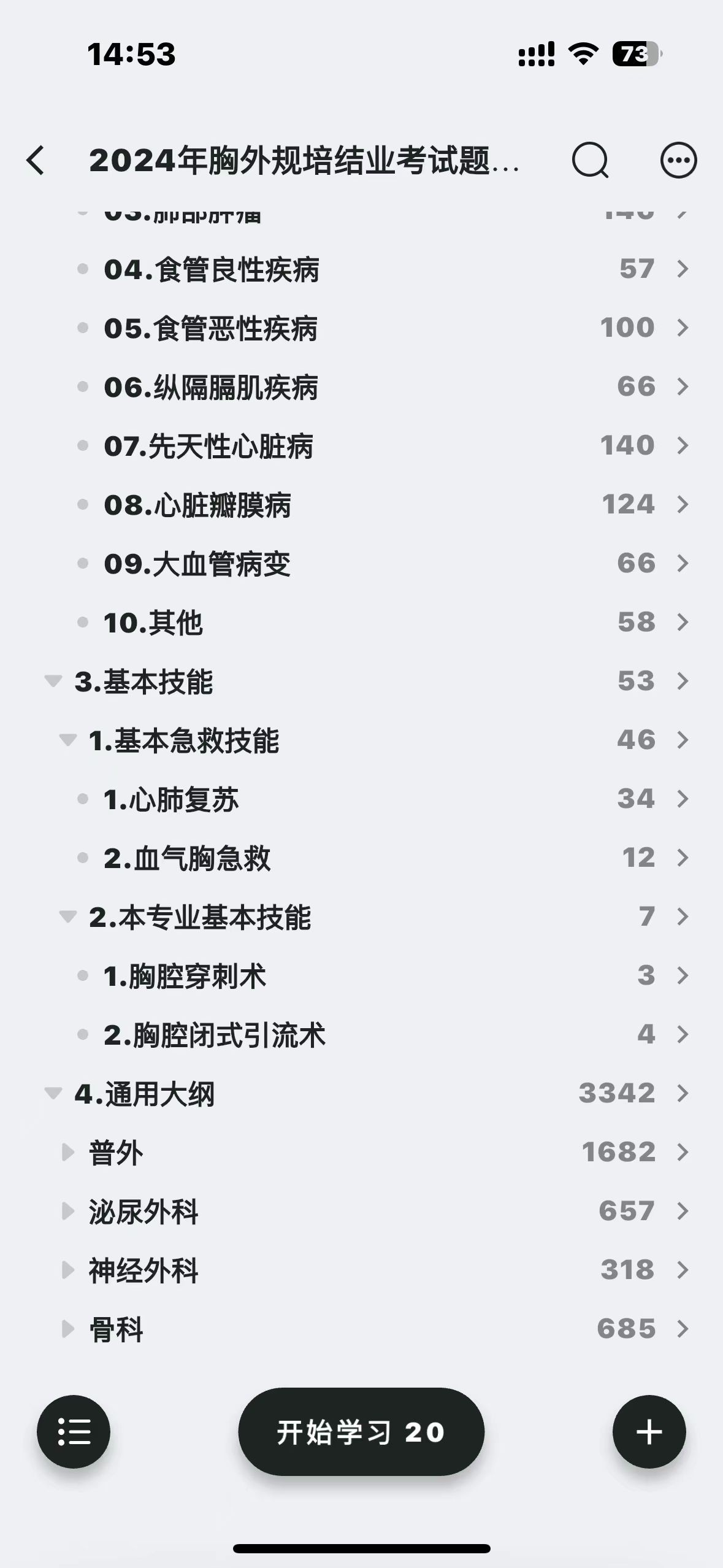Add new item with plus button
723x1568 pixels.
coord(649,1432)
